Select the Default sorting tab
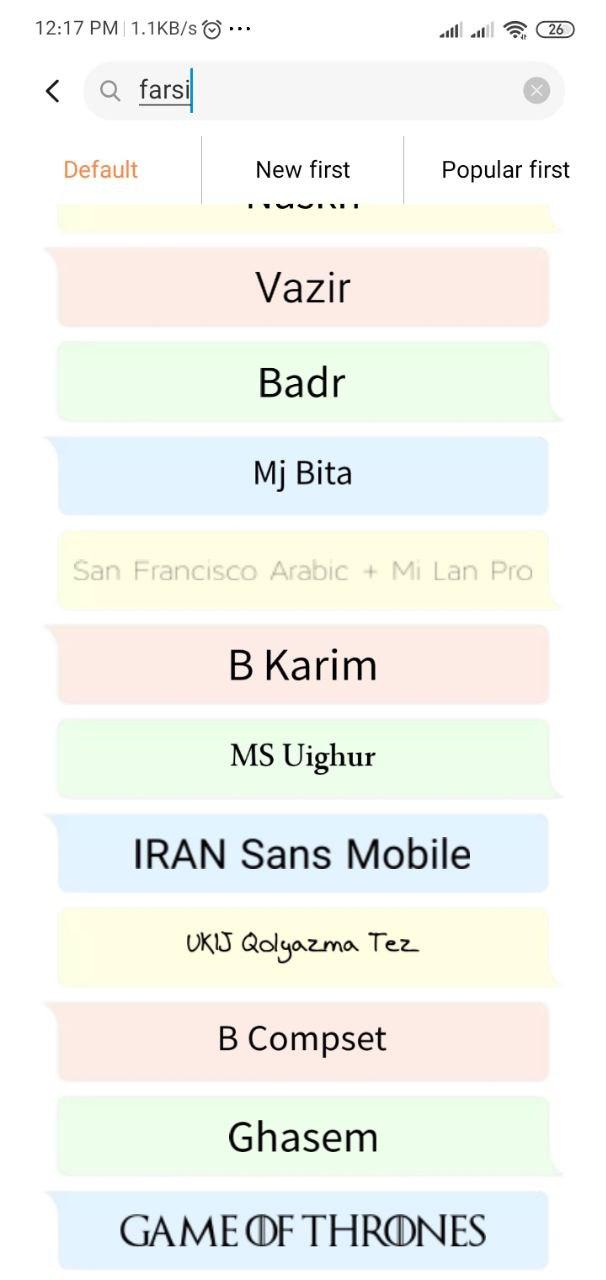606x1280 pixels. click(100, 170)
